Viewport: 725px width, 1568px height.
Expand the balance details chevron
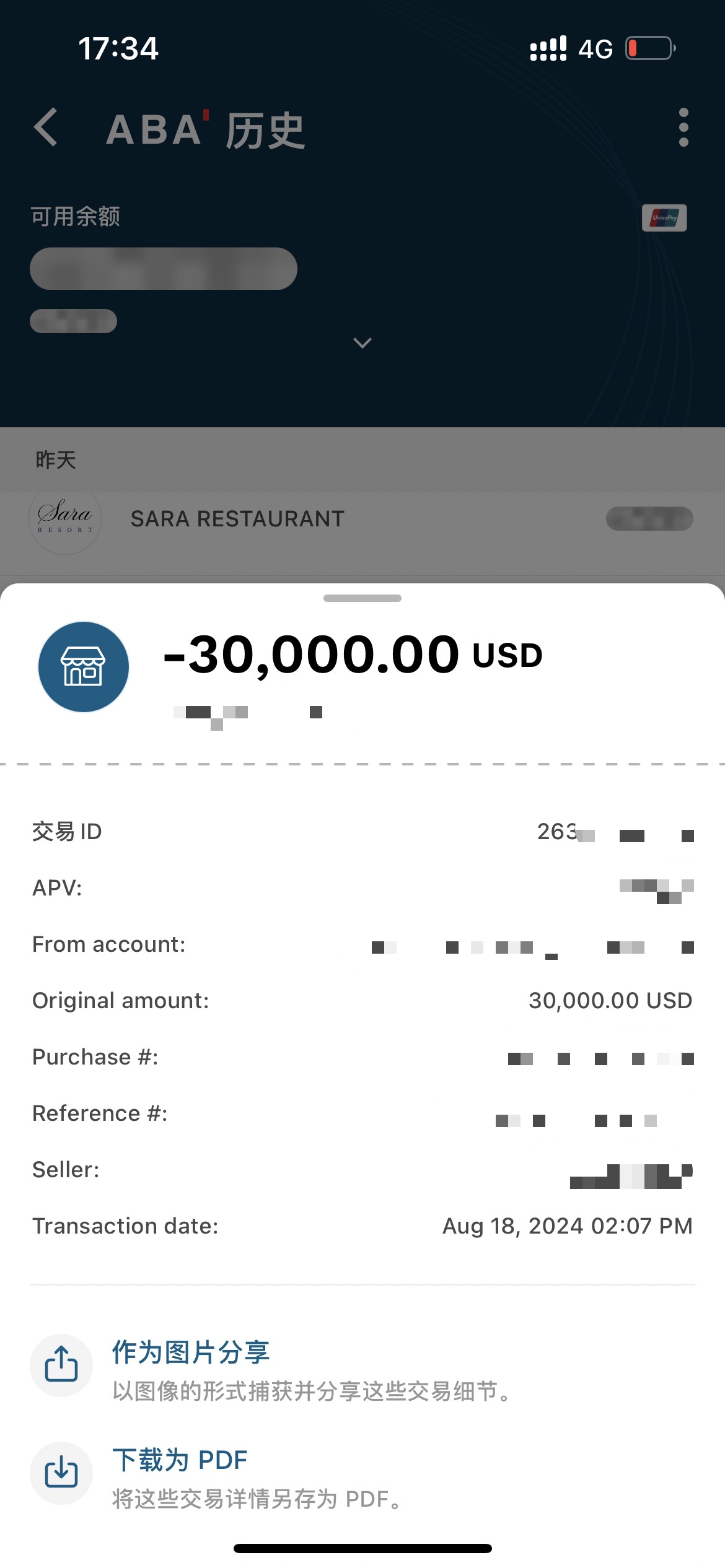pos(362,342)
